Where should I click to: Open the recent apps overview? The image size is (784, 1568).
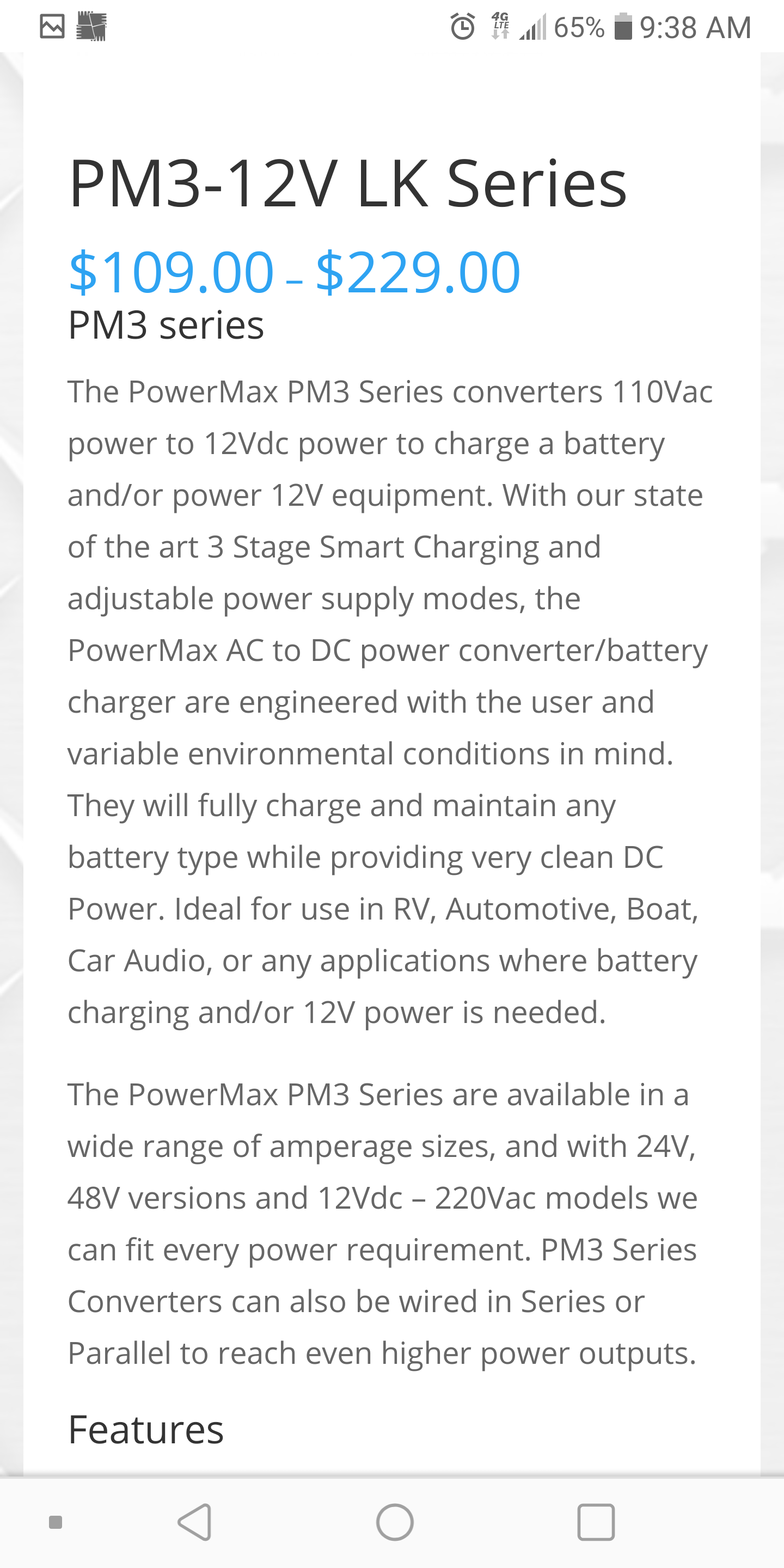(x=595, y=1522)
